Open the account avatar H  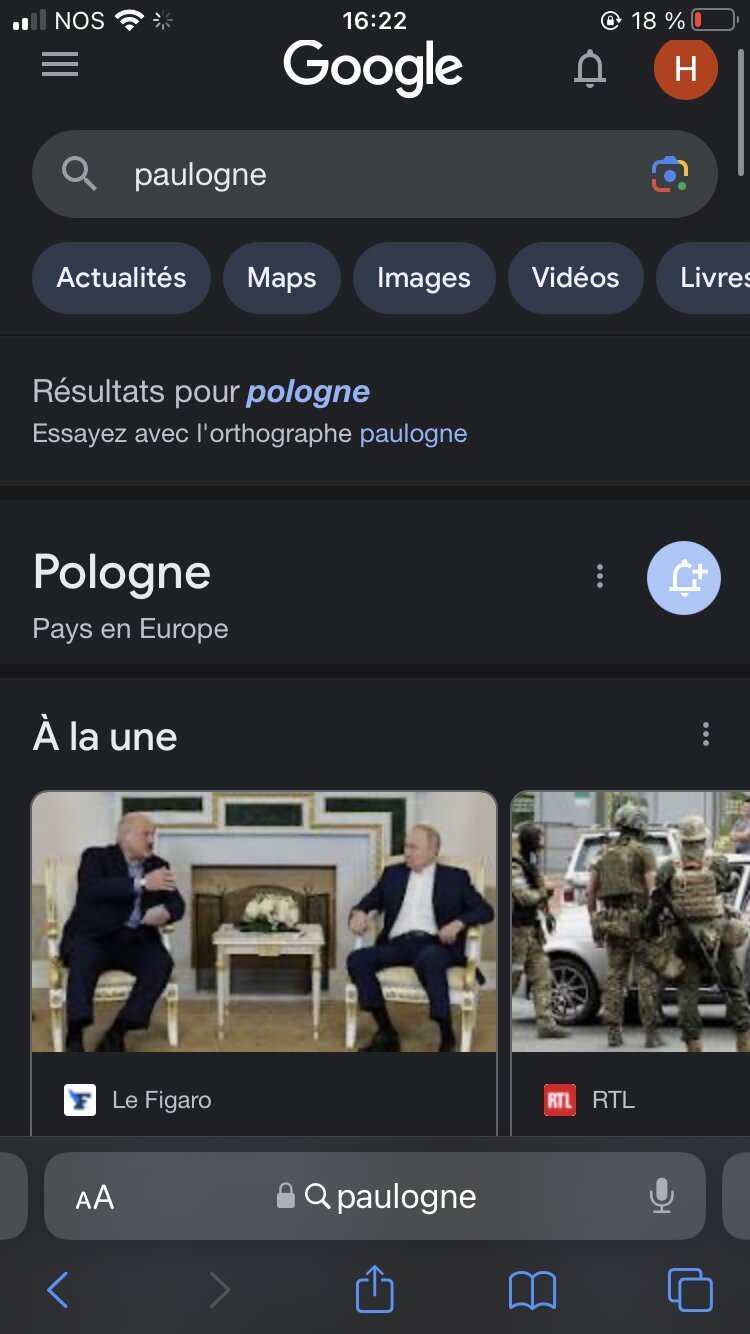(685, 68)
